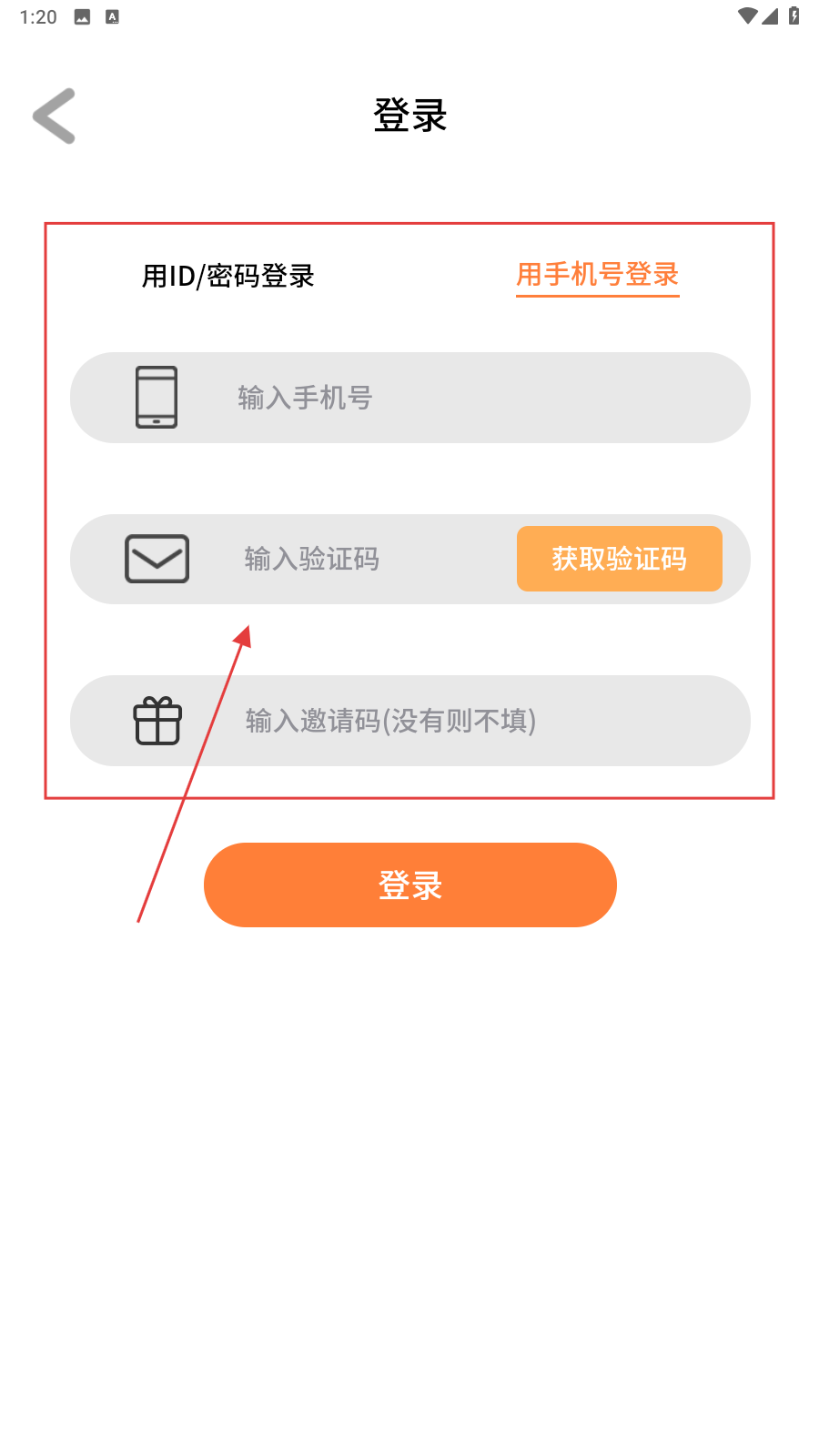819x1456 pixels.
Task: Switch to 用ID/密码登录 tab
Action: coord(227,276)
